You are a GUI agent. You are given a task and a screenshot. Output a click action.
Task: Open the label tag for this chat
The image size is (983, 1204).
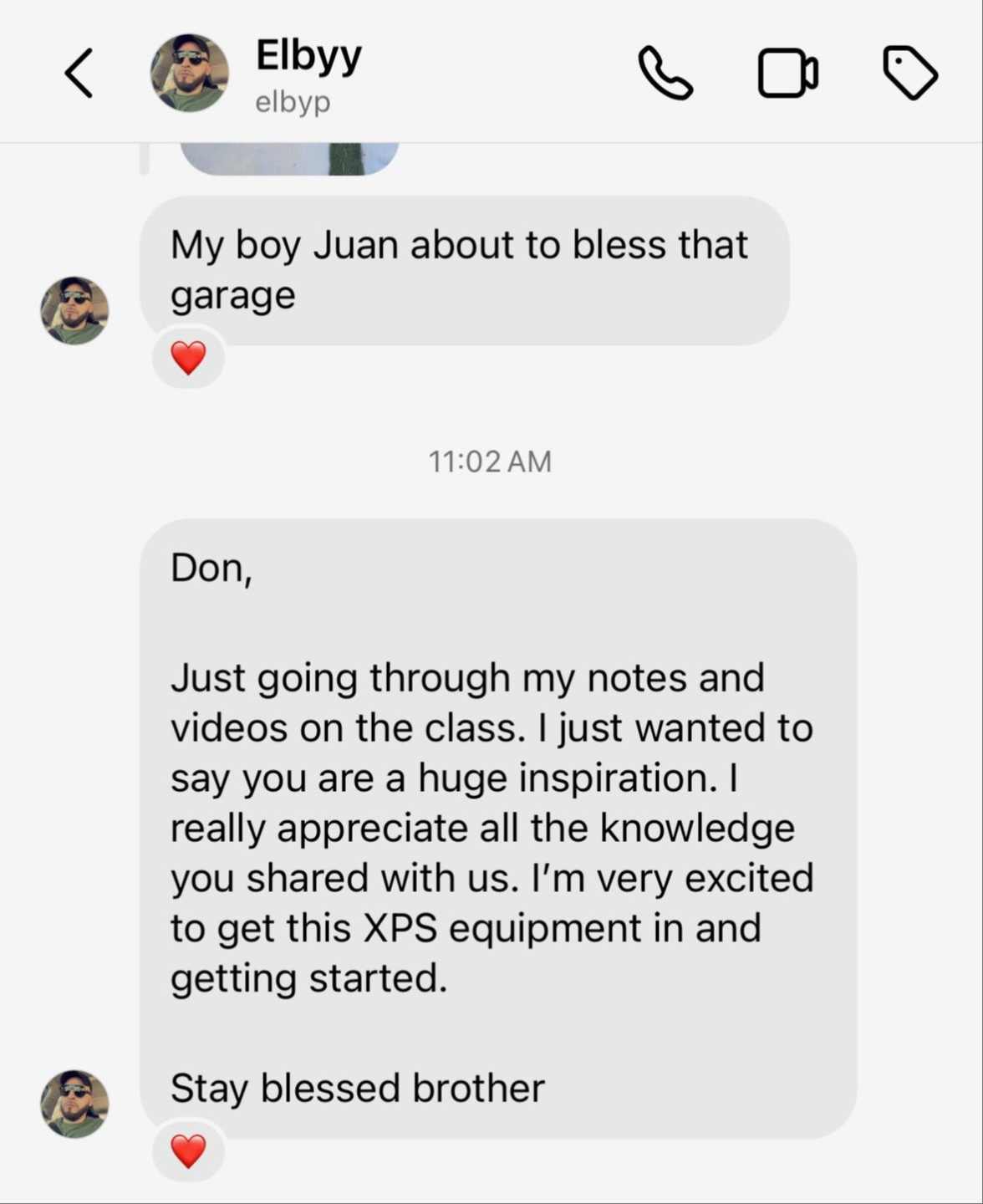[x=910, y=74]
